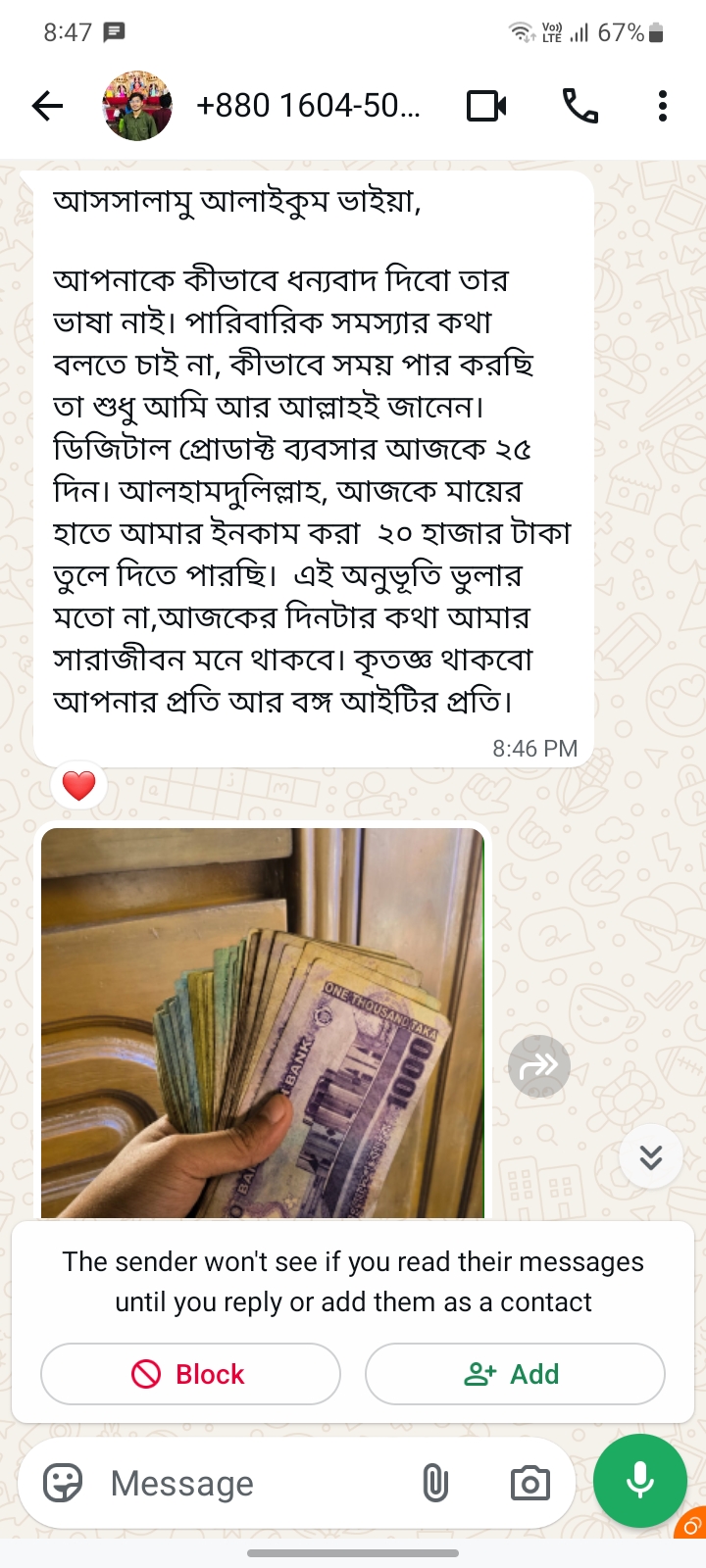Open the overflow menu

663,106
